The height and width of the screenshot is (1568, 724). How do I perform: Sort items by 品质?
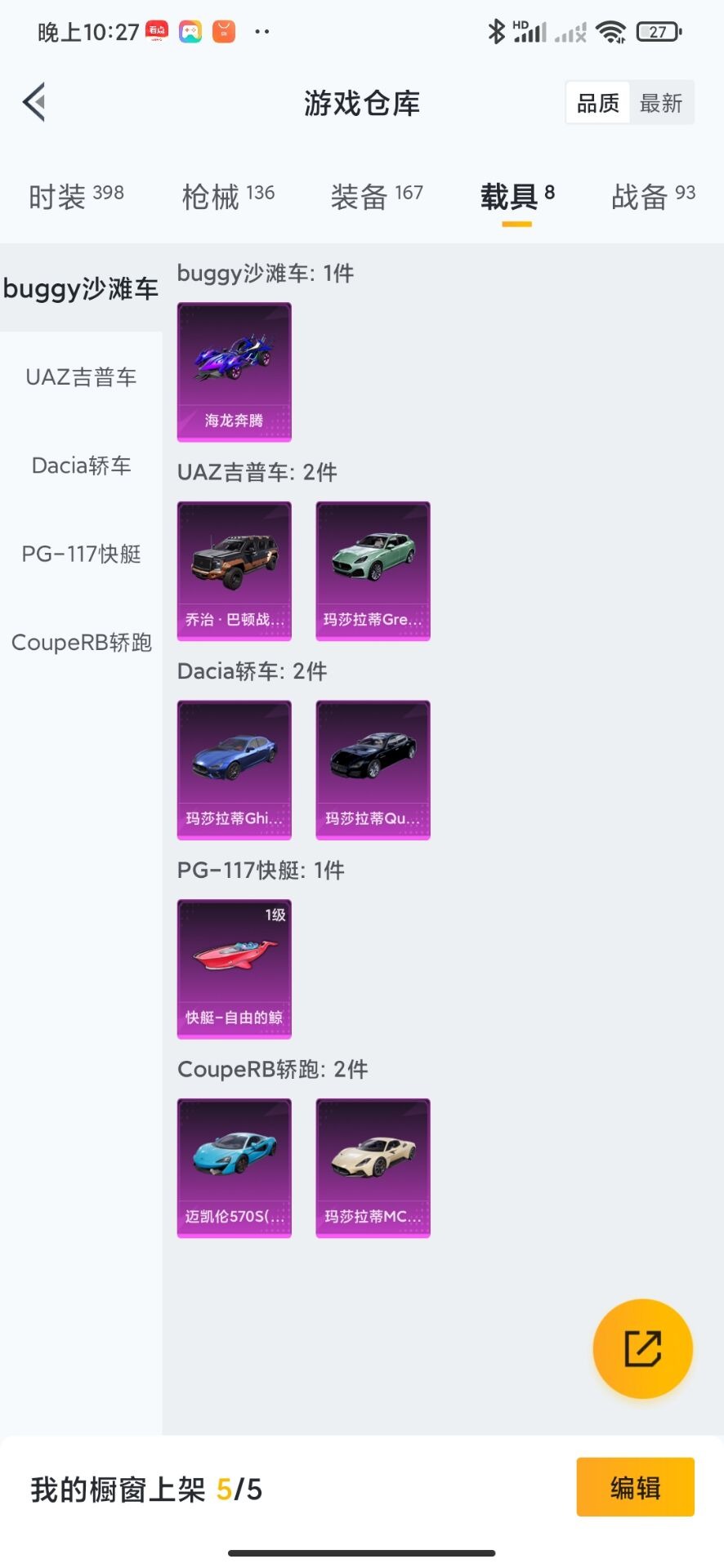click(598, 103)
